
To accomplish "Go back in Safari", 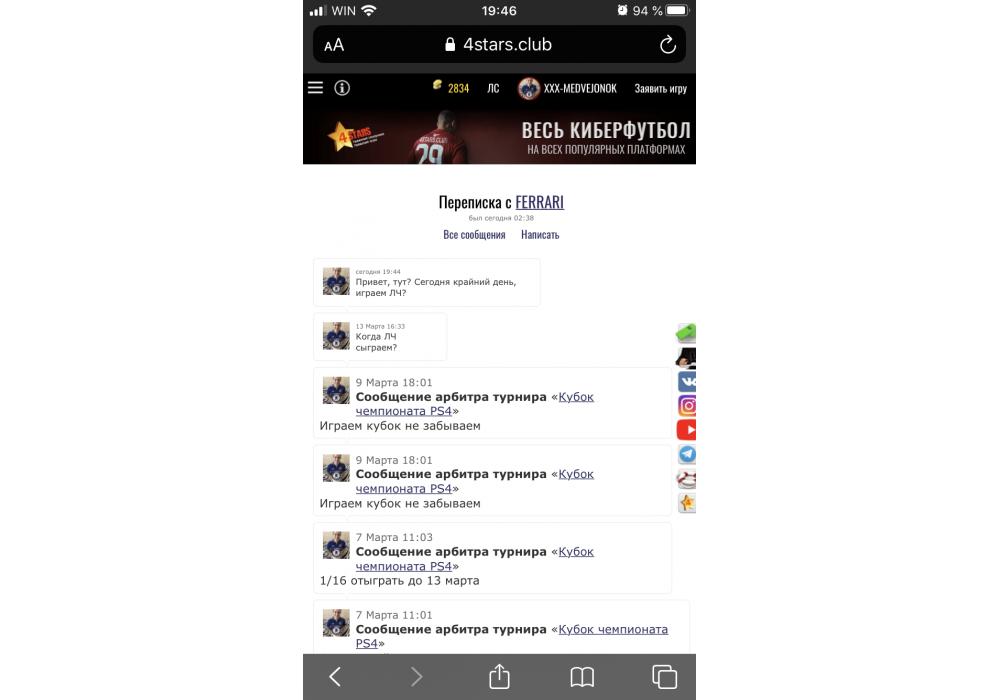I will 335,677.
